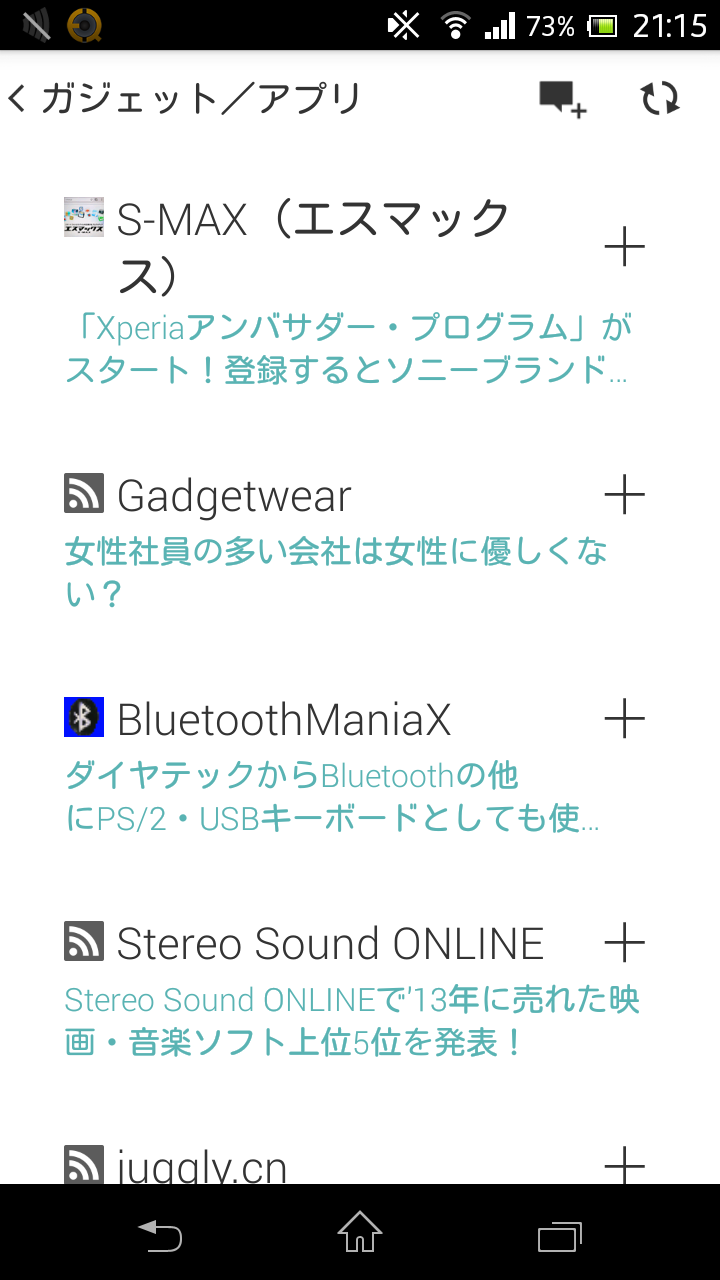Go to the system home screen
This screenshot has width=720, height=1280.
(x=360, y=1233)
